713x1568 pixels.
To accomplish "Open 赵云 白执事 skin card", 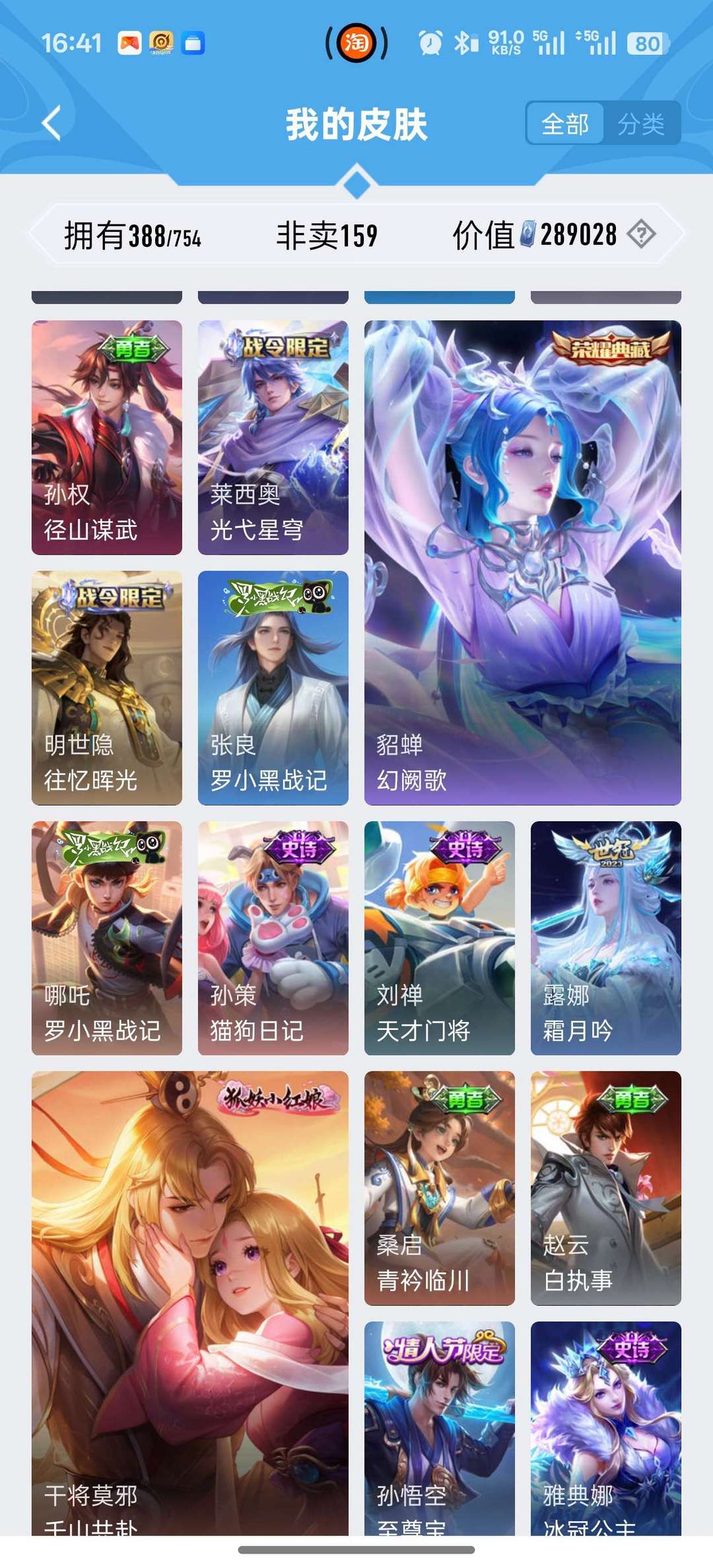I will 607,1188.
